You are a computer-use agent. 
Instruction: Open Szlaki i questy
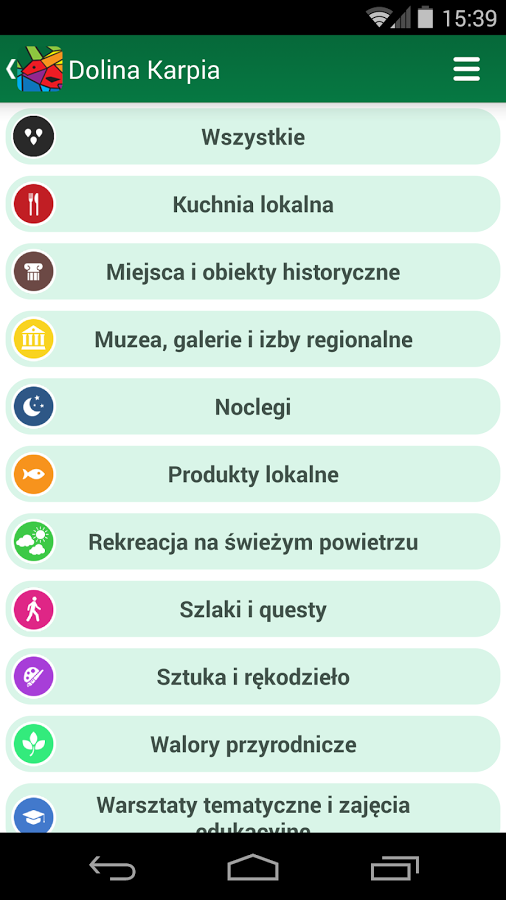[x=253, y=609]
